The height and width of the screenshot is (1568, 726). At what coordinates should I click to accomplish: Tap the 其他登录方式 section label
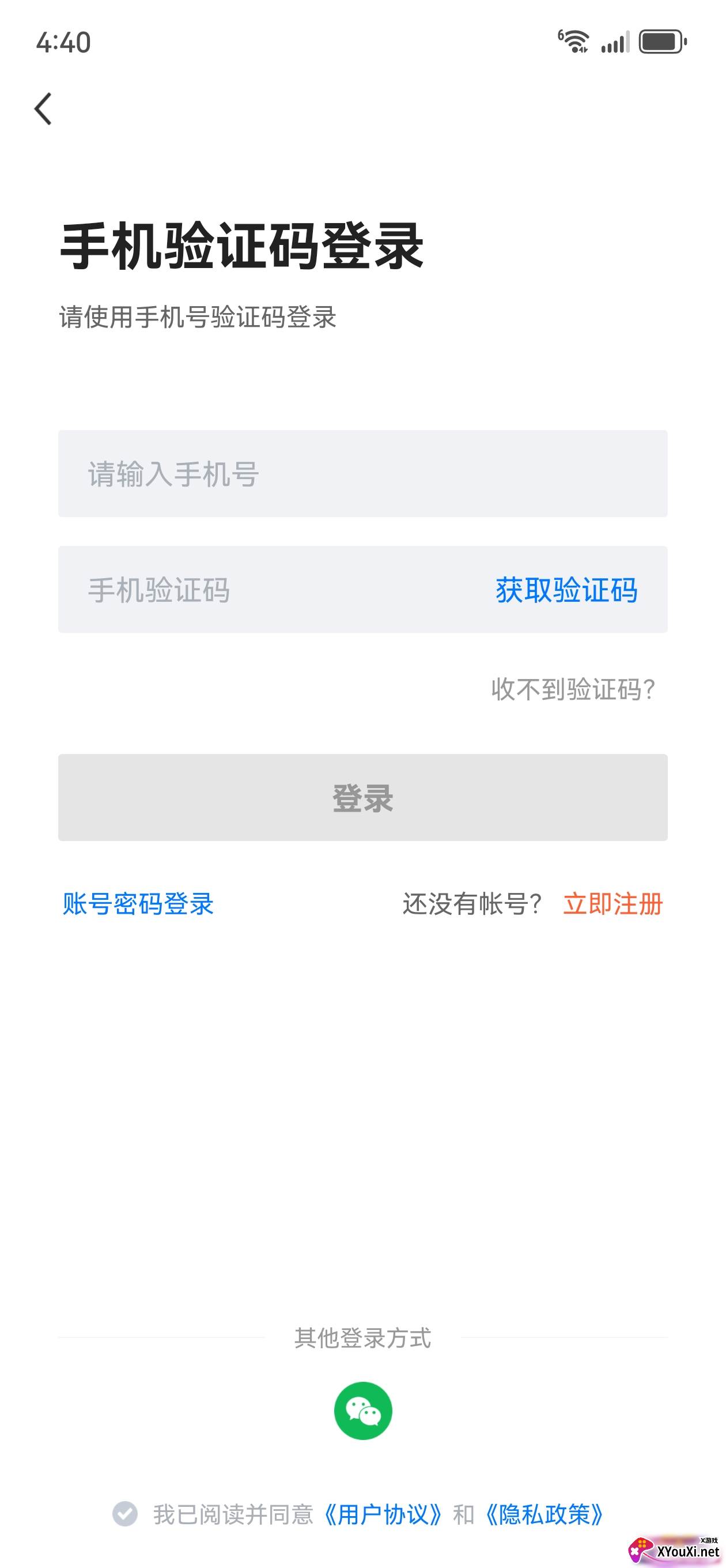362,1337
